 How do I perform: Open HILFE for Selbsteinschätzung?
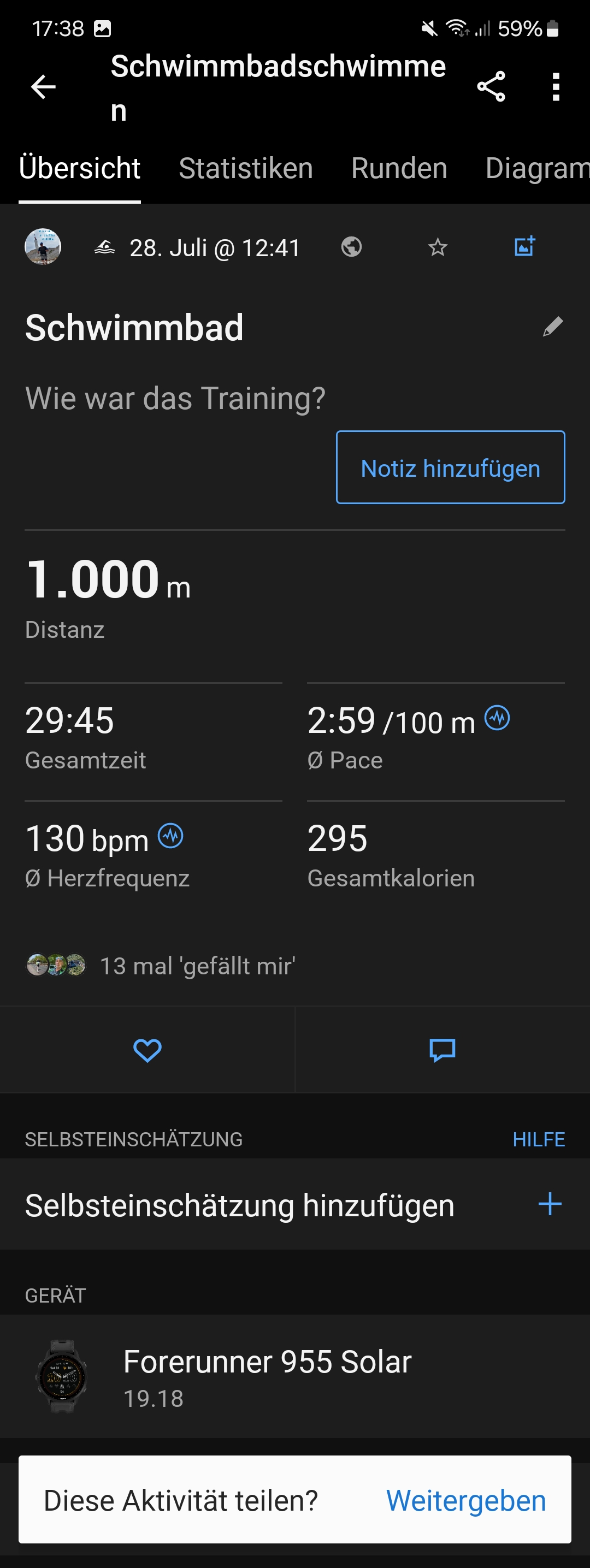point(538,1139)
